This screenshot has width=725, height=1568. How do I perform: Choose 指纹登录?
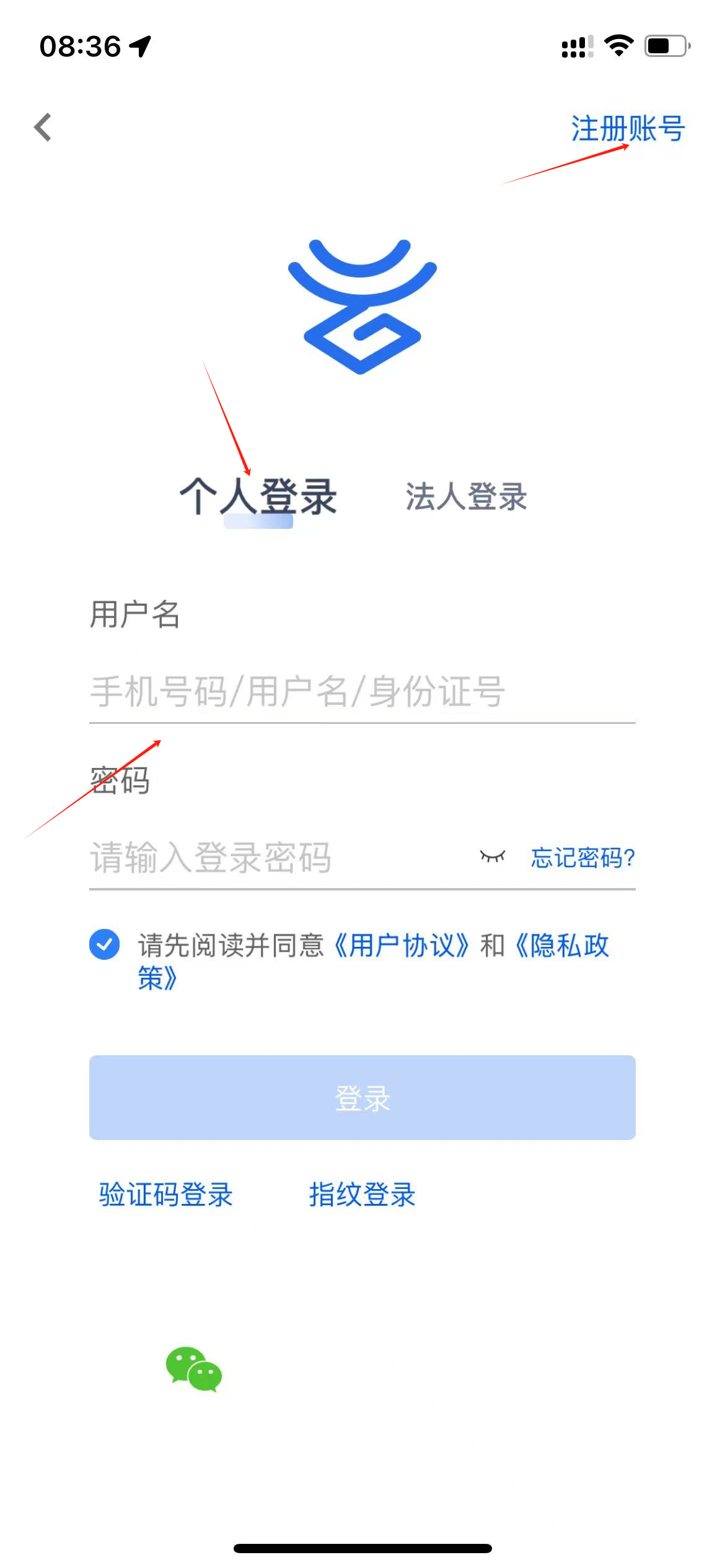pyautogui.click(x=362, y=1195)
